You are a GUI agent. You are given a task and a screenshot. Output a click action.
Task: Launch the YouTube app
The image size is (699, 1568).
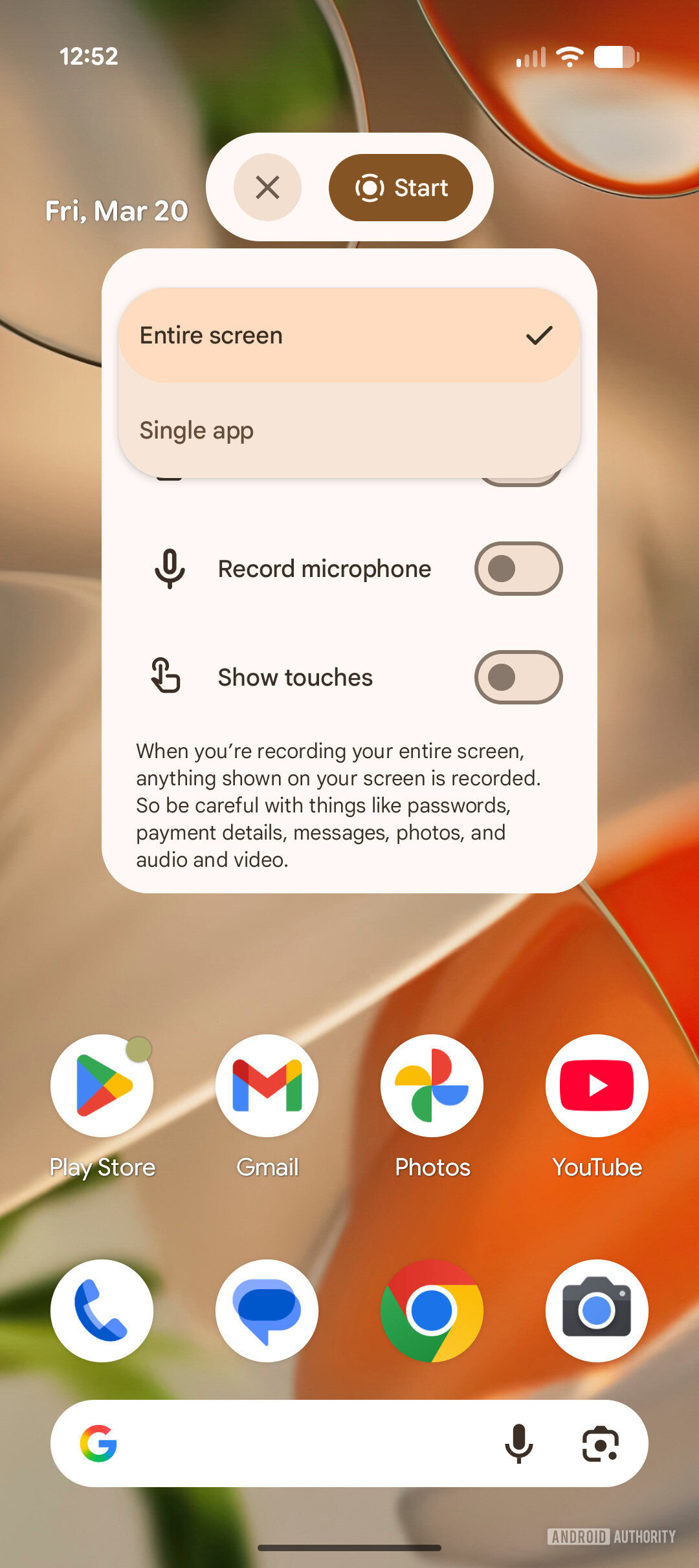point(597,1085)
